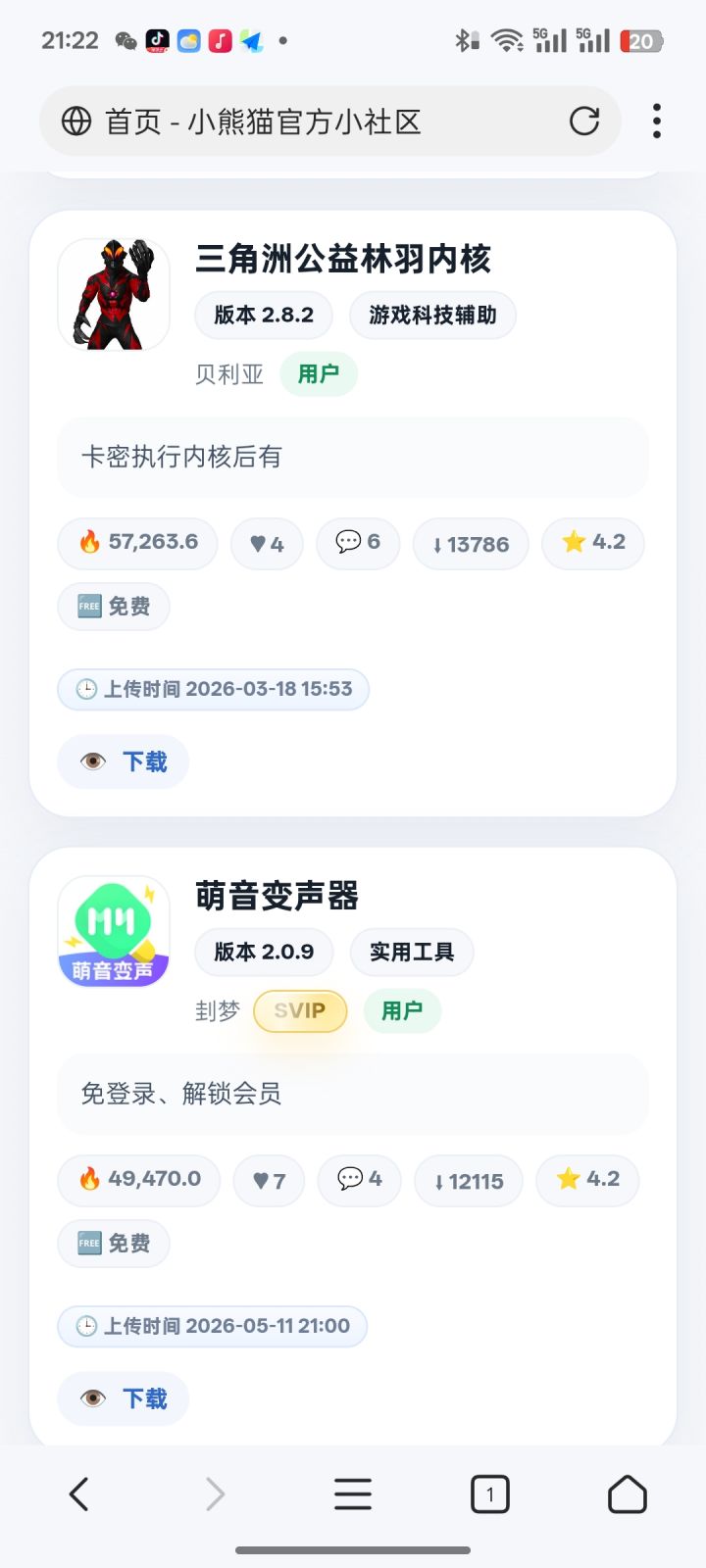Tap the address bar showing 首页 - 小熊猫官方小社区
This screenshot has height=1568, width=706.
point(329,122)
